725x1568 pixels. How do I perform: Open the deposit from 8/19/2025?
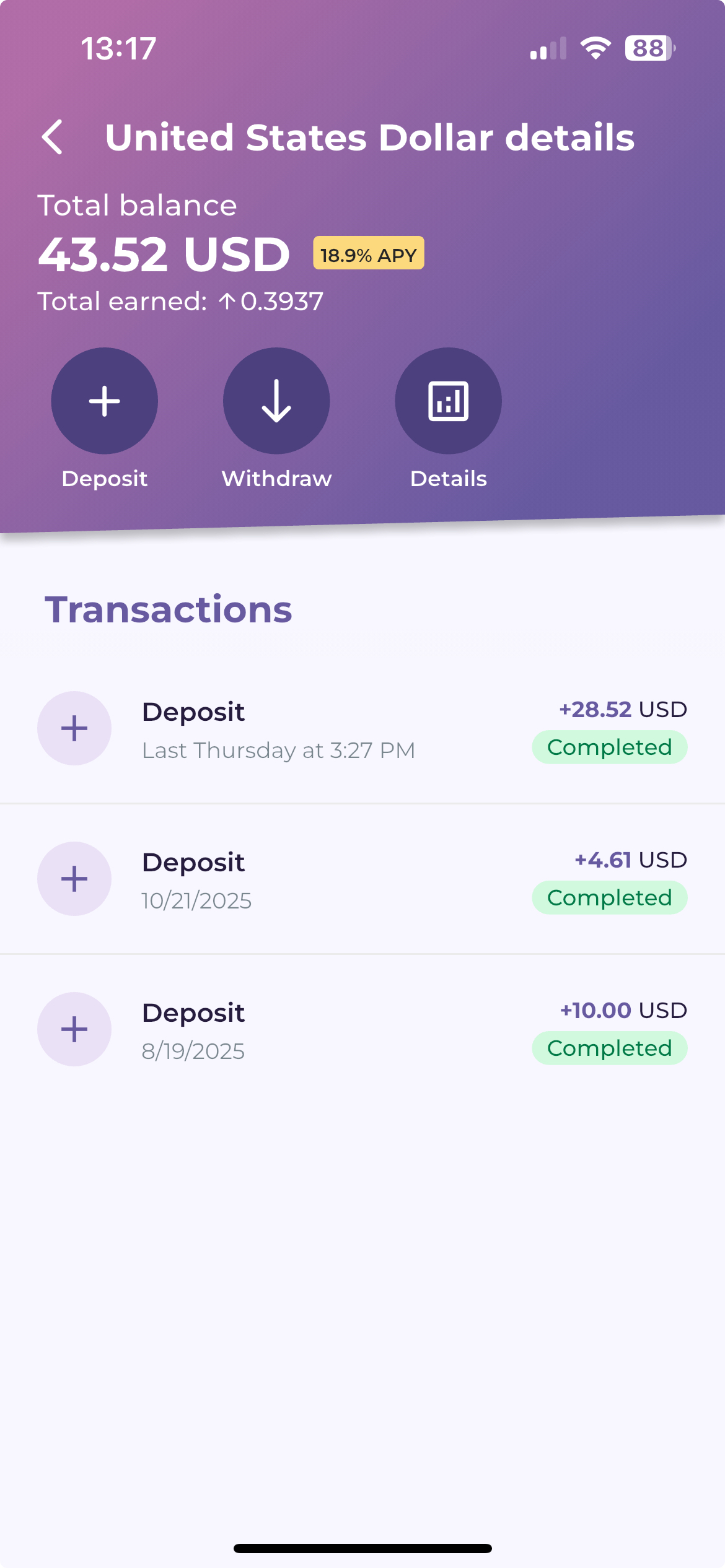point(362,1029)
